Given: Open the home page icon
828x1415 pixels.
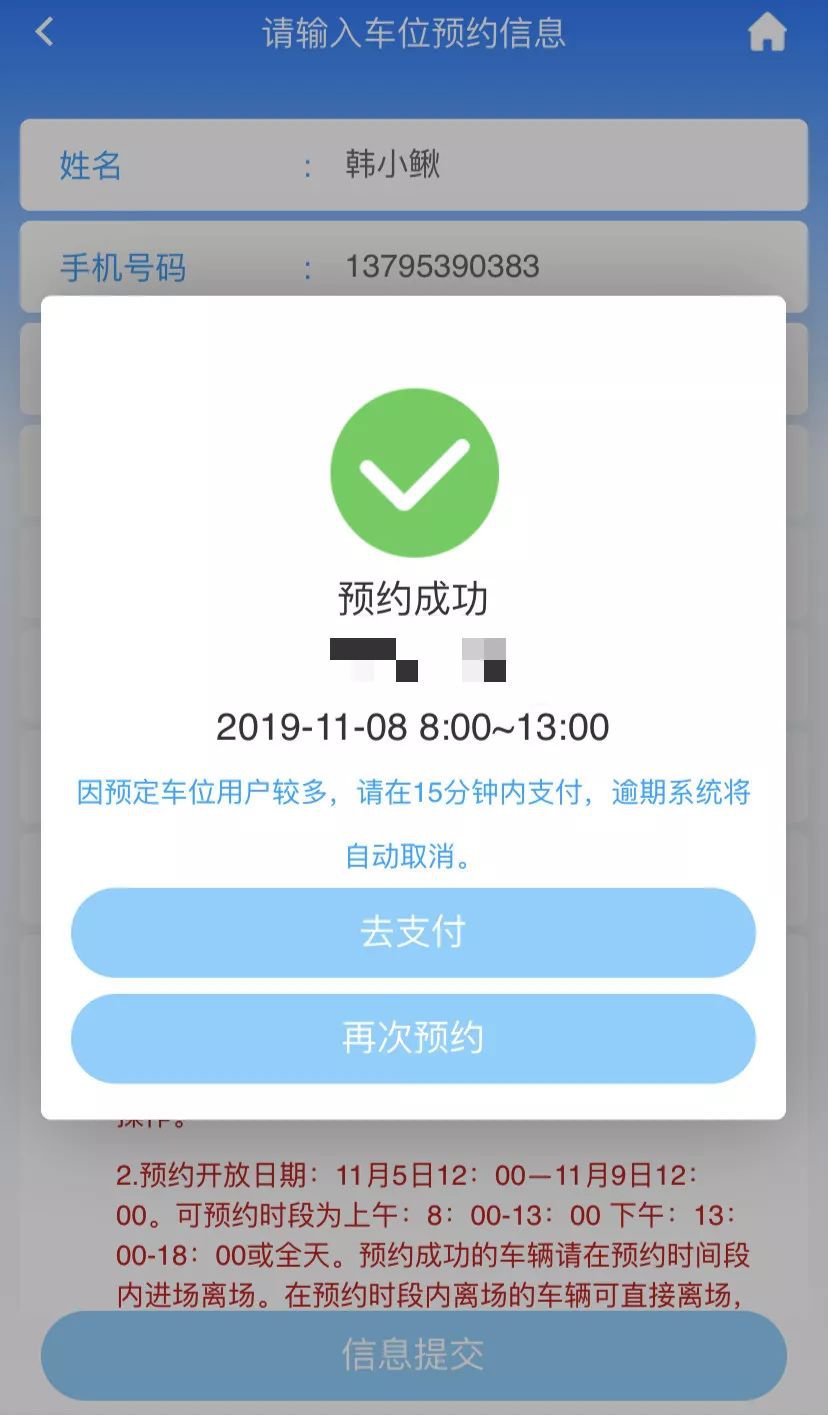Looking at the screenshot, I should click(x=767, y=33).
